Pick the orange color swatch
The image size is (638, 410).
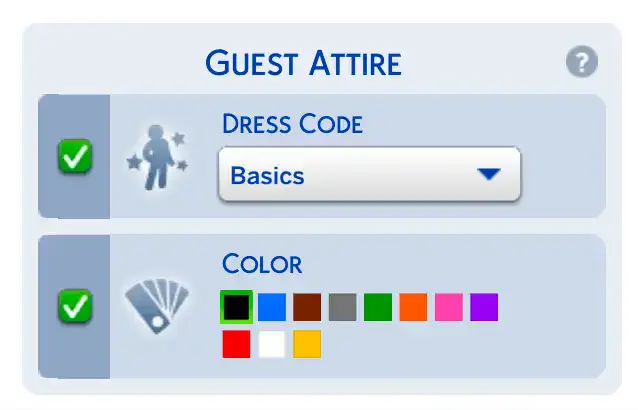point(413,307)
